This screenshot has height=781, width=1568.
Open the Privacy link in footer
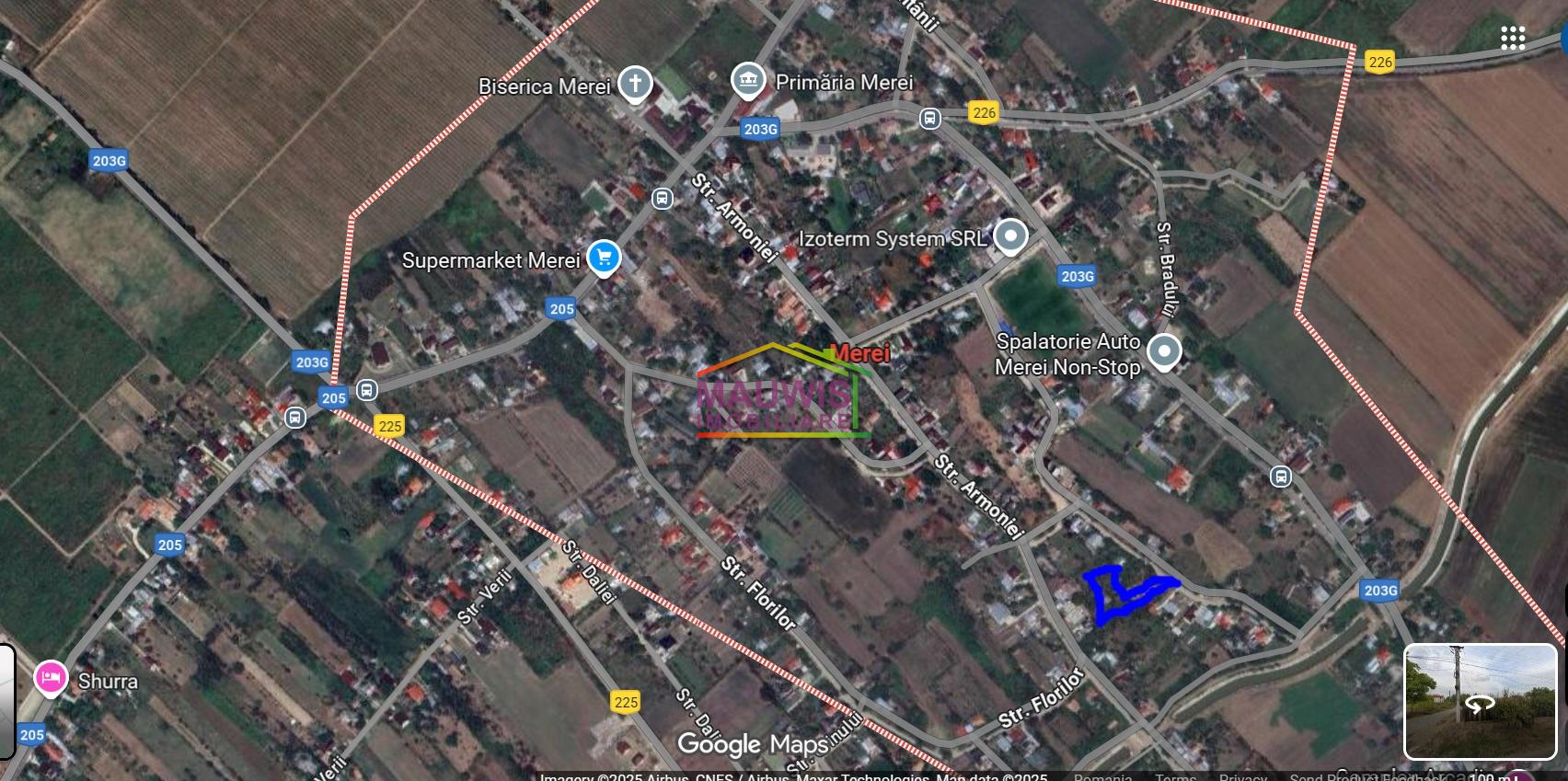pyautogui.click(x=1242, y=776)
